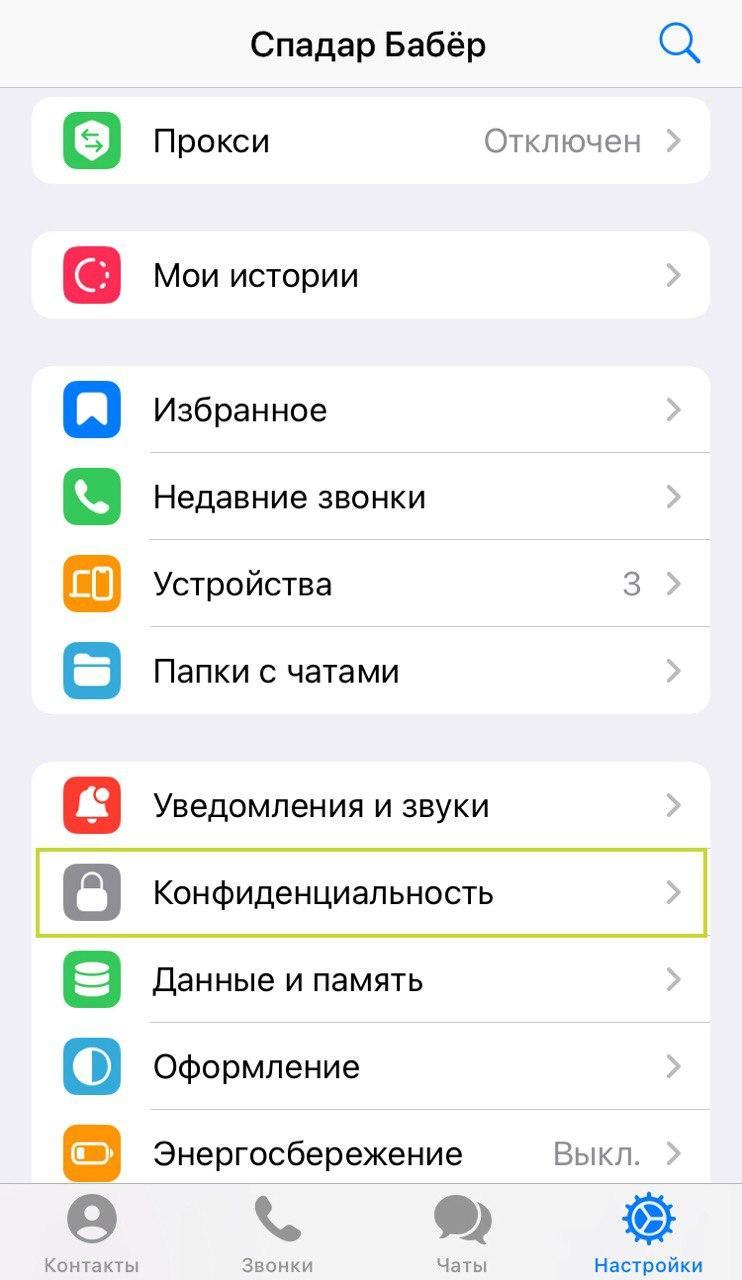The width and height of the screenshot is (742, 1280).
Task: Switch to the Контакты tab
Action: pyautogui.click(x=92, y=1234)
